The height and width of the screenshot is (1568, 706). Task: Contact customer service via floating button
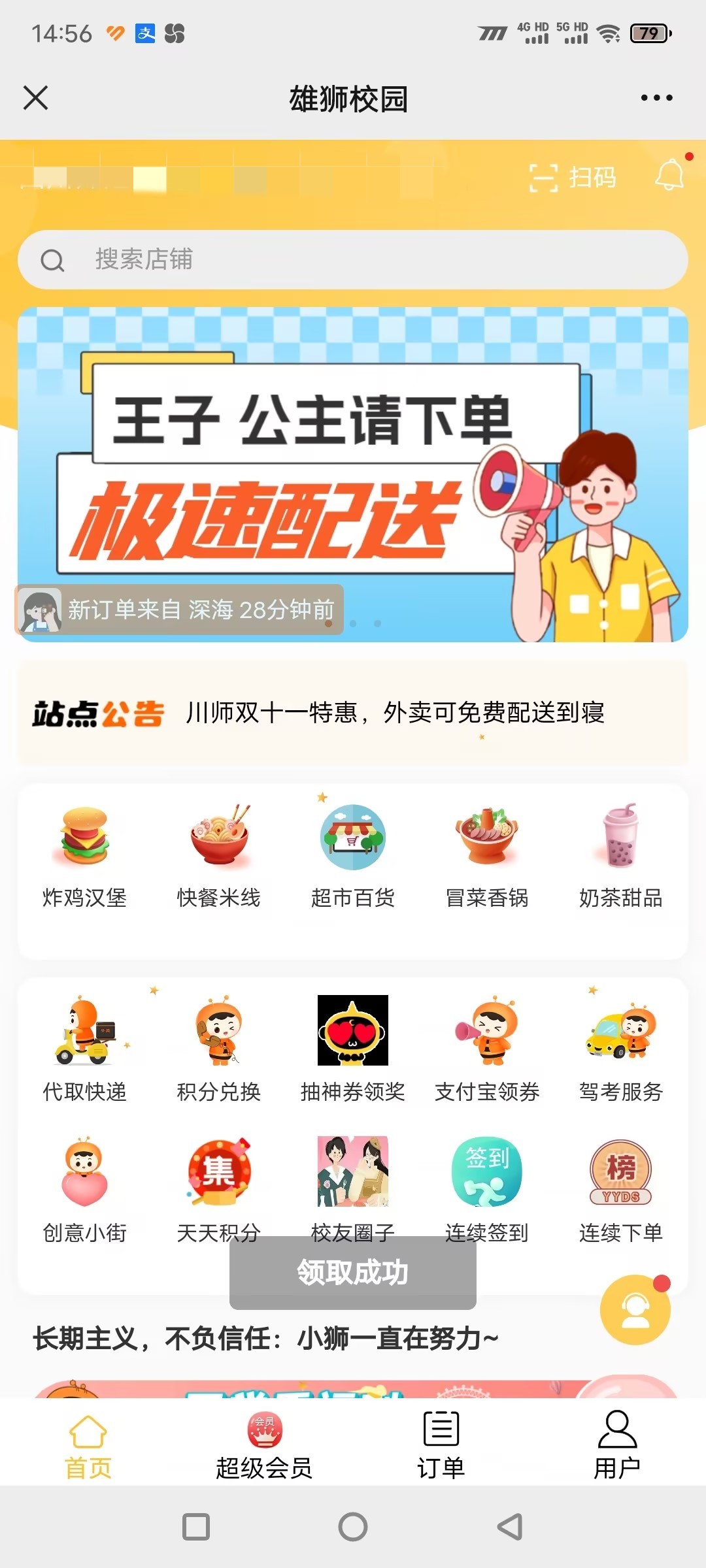635,1309
